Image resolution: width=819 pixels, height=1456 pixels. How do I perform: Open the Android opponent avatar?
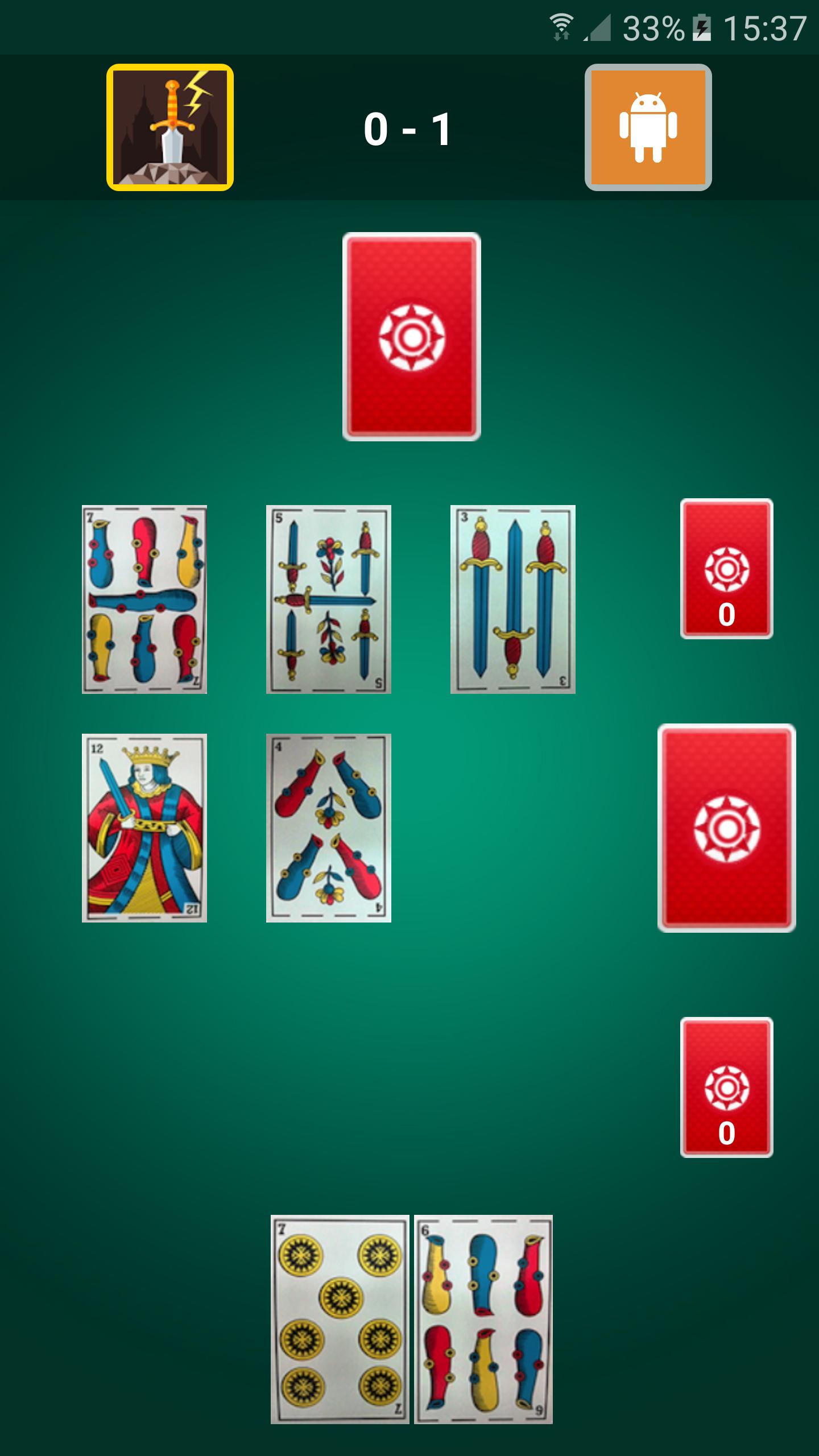click(x=648, y=127)
